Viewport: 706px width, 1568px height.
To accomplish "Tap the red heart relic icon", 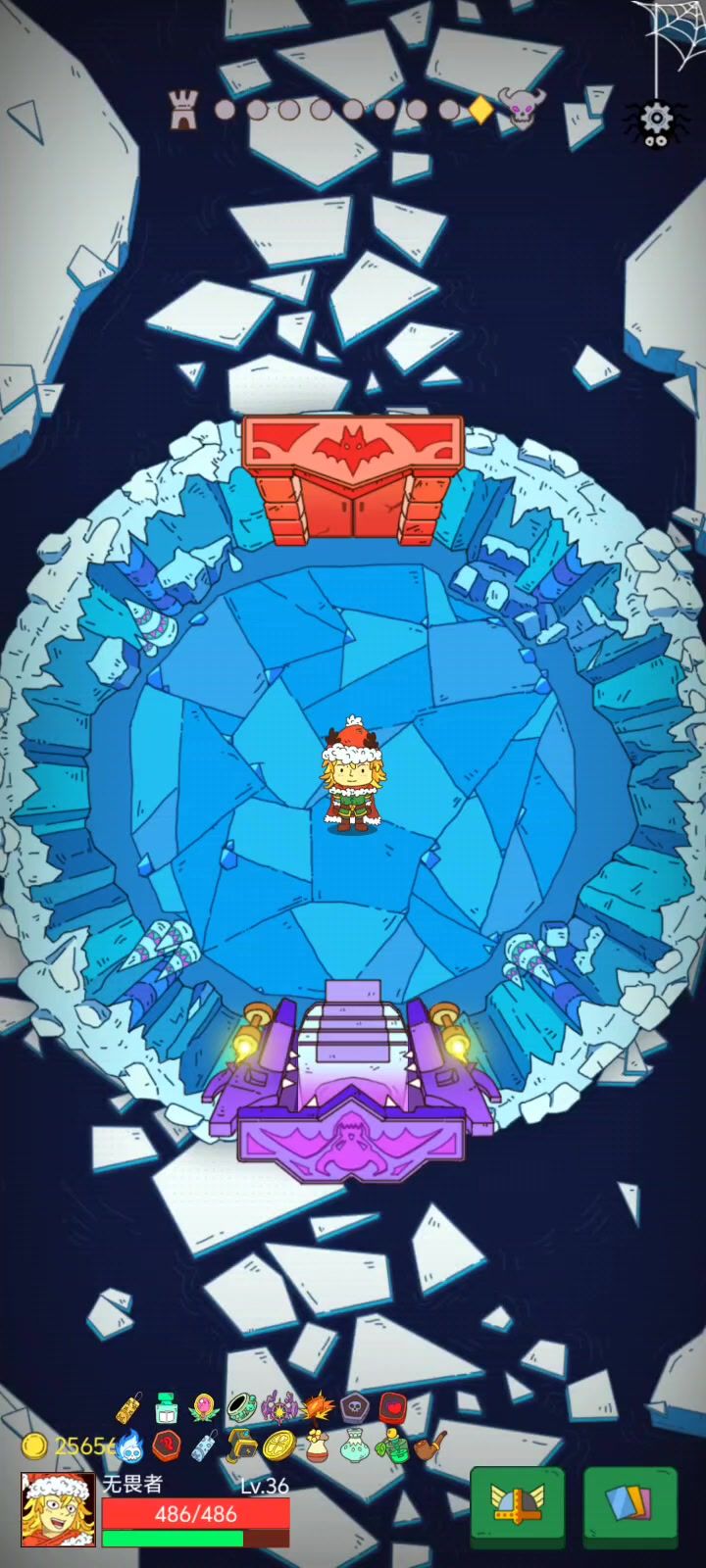I will point(392,1407).
